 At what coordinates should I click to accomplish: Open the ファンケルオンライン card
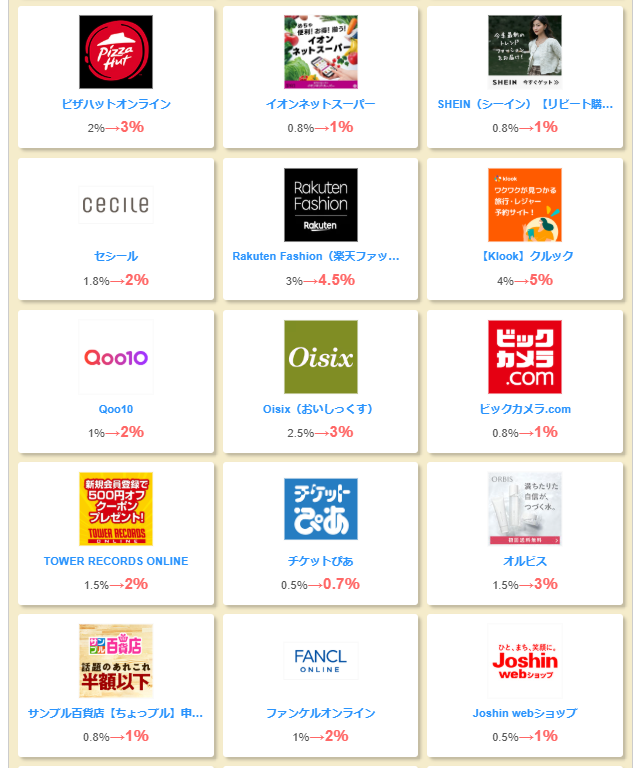[320, 685]
